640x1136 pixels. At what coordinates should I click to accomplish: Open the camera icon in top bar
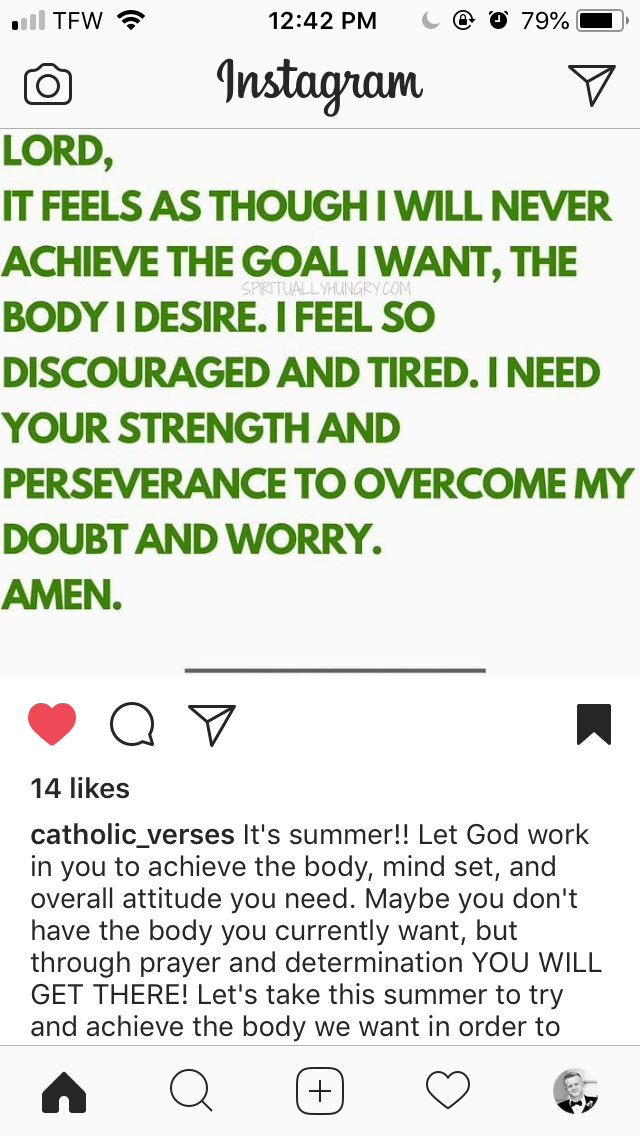(47, 84)
